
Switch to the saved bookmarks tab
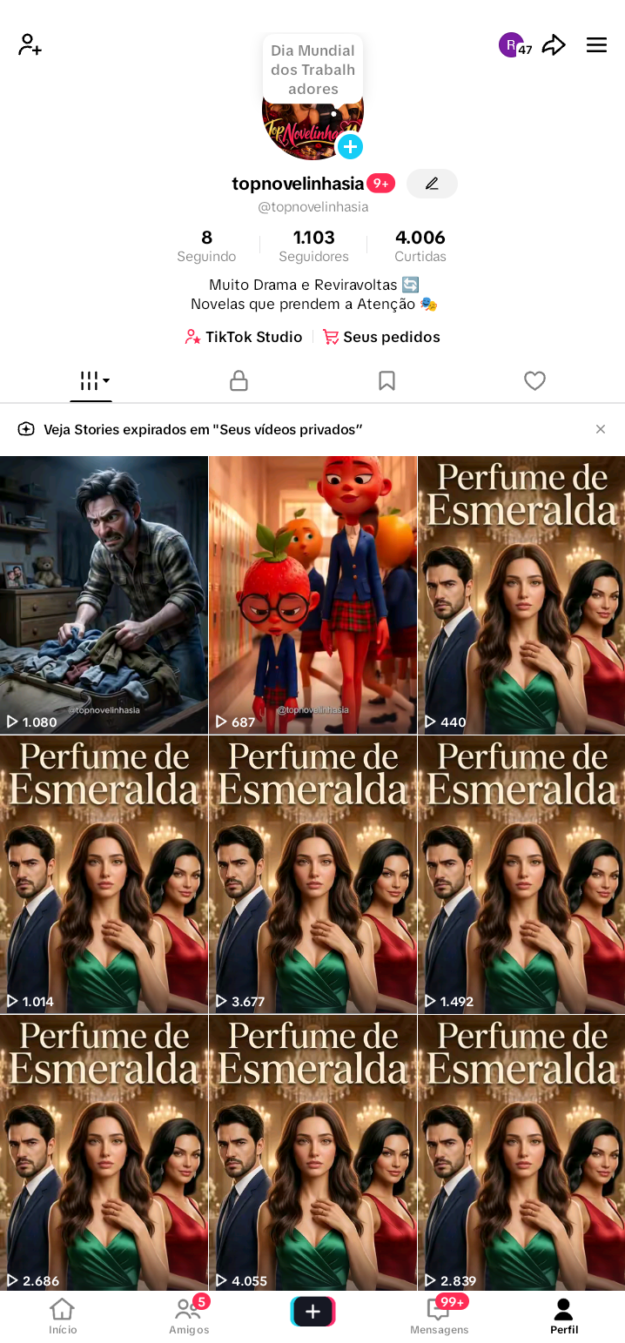pos(386,381)
